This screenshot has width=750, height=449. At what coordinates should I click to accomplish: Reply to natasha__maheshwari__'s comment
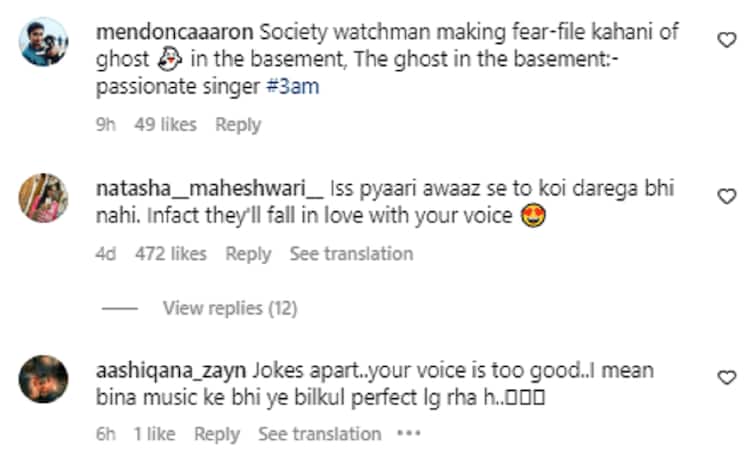click(x=248, y=254)
